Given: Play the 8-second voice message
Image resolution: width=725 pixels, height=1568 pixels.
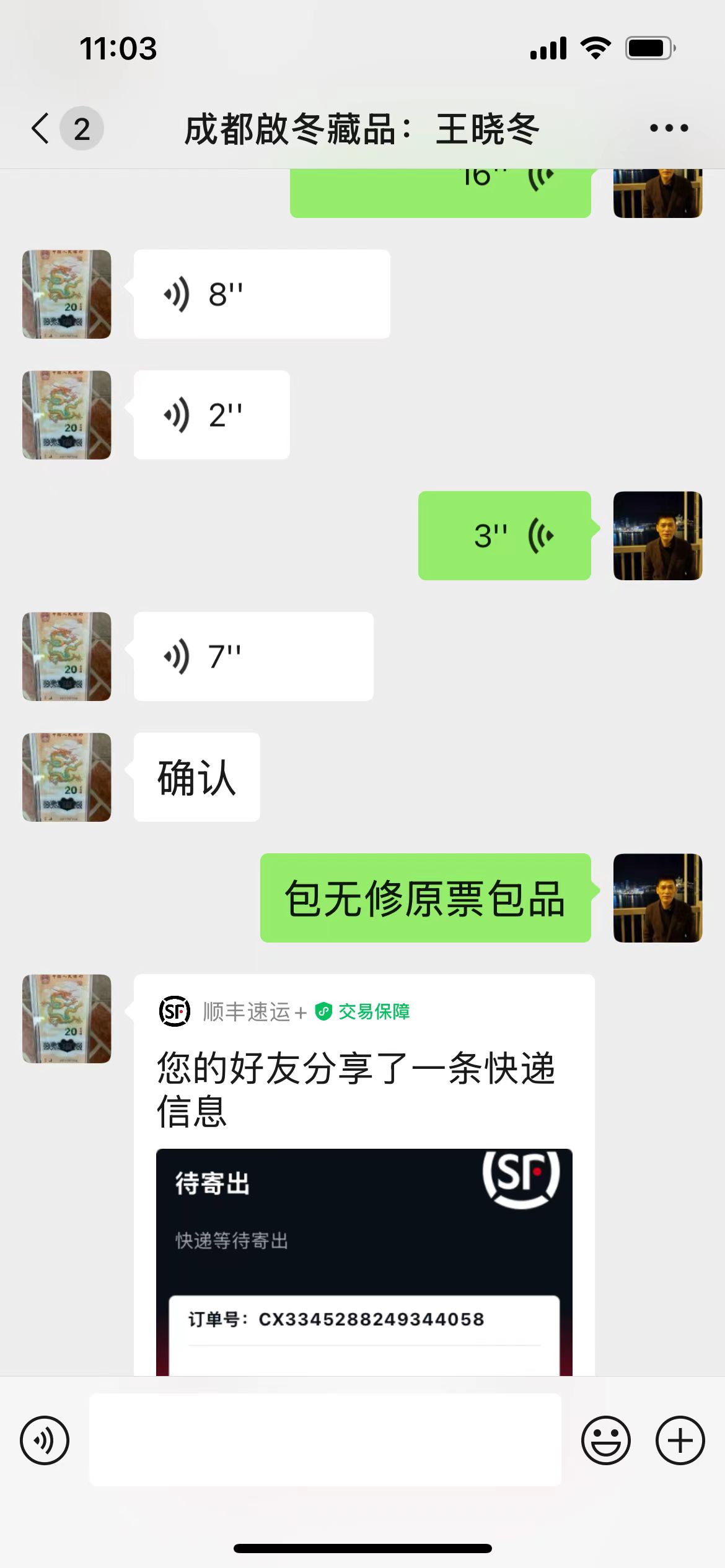Looking at the screenshot, I should coord(261,294).
